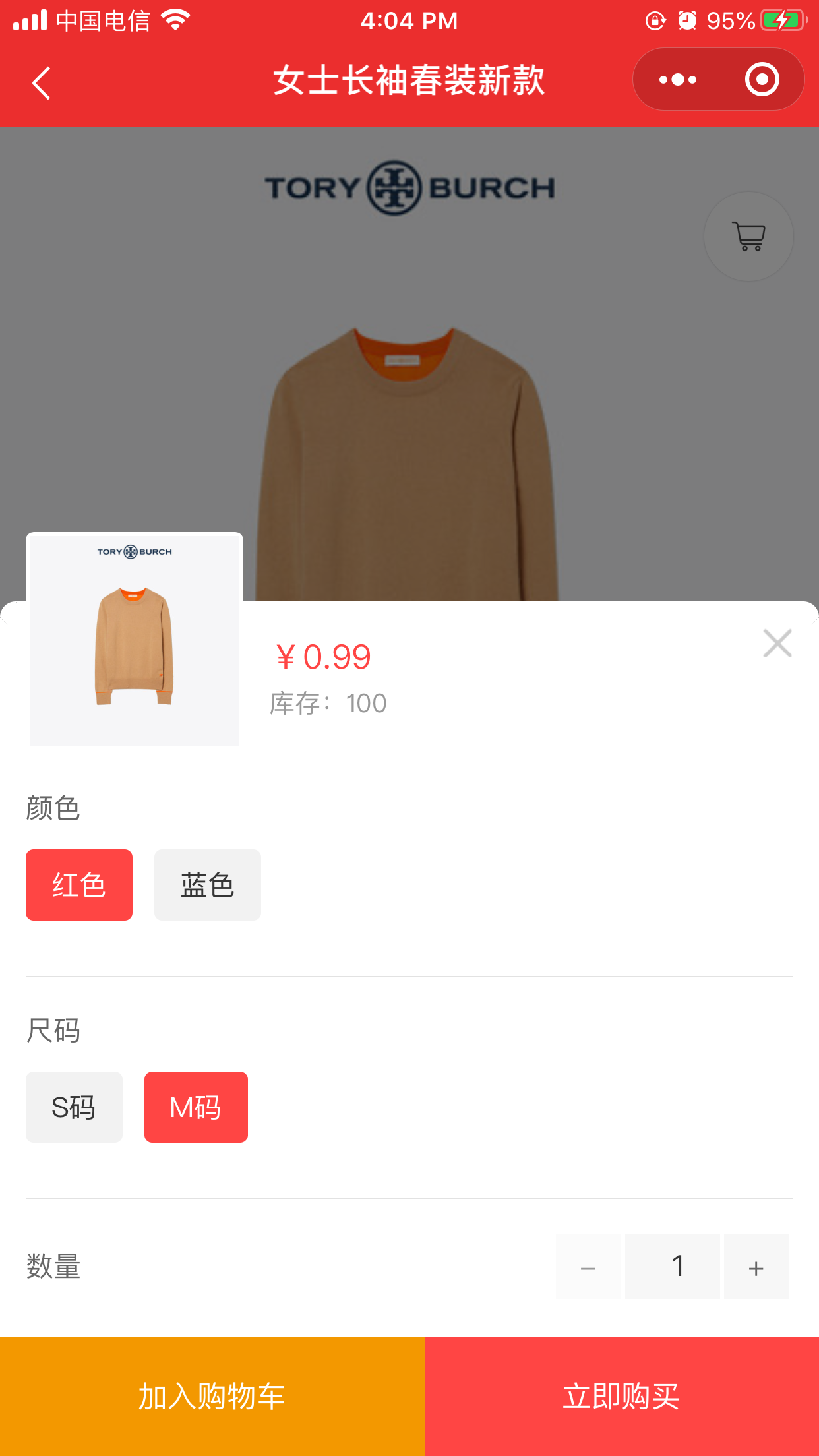Tap the quantity number field
Image resolution: width=819 pixels, height=1456 pixels.
pos(673,1267)
